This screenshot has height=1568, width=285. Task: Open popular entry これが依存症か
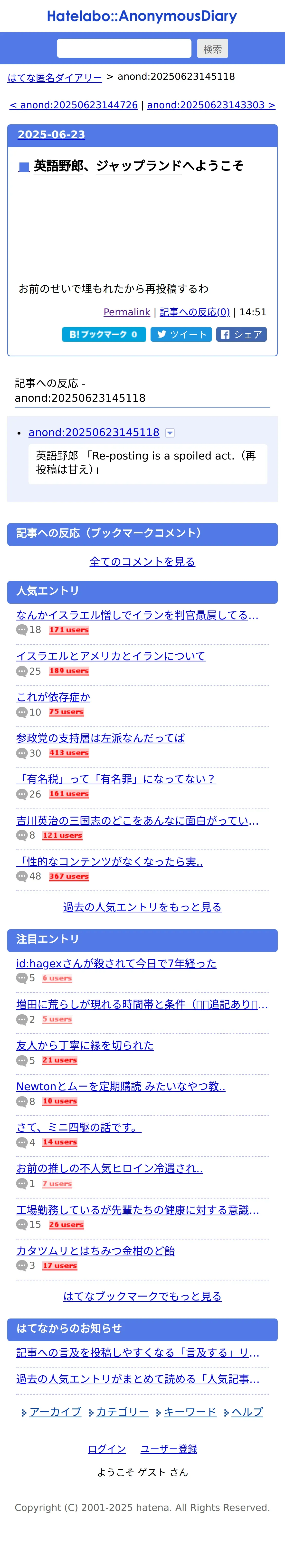[x=54, y=697]
